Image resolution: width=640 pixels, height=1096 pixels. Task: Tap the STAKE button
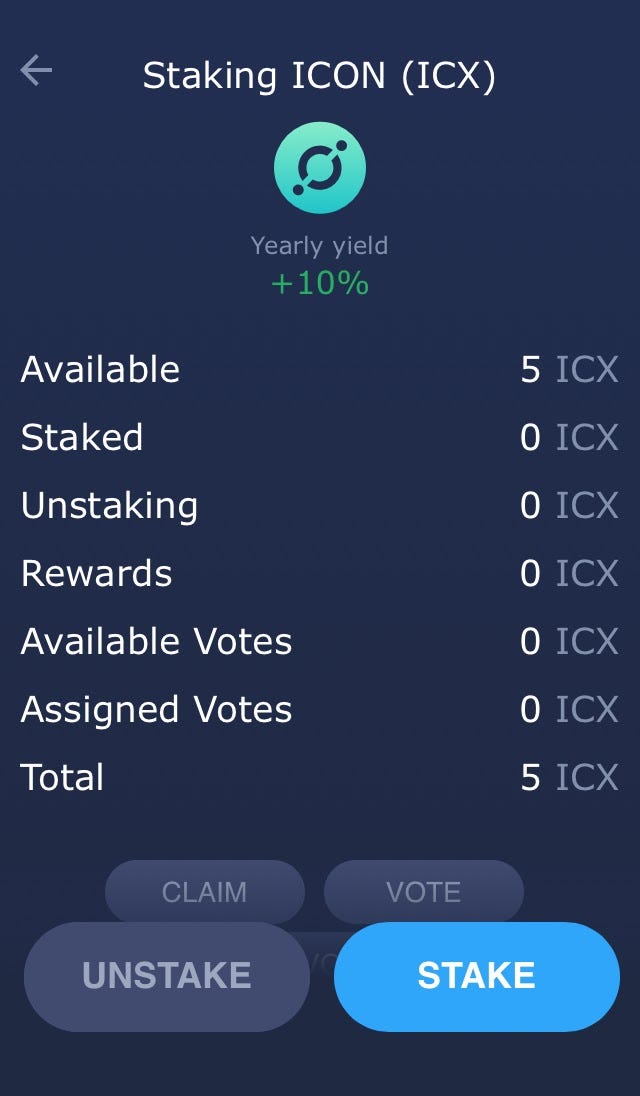coord(476,976)
